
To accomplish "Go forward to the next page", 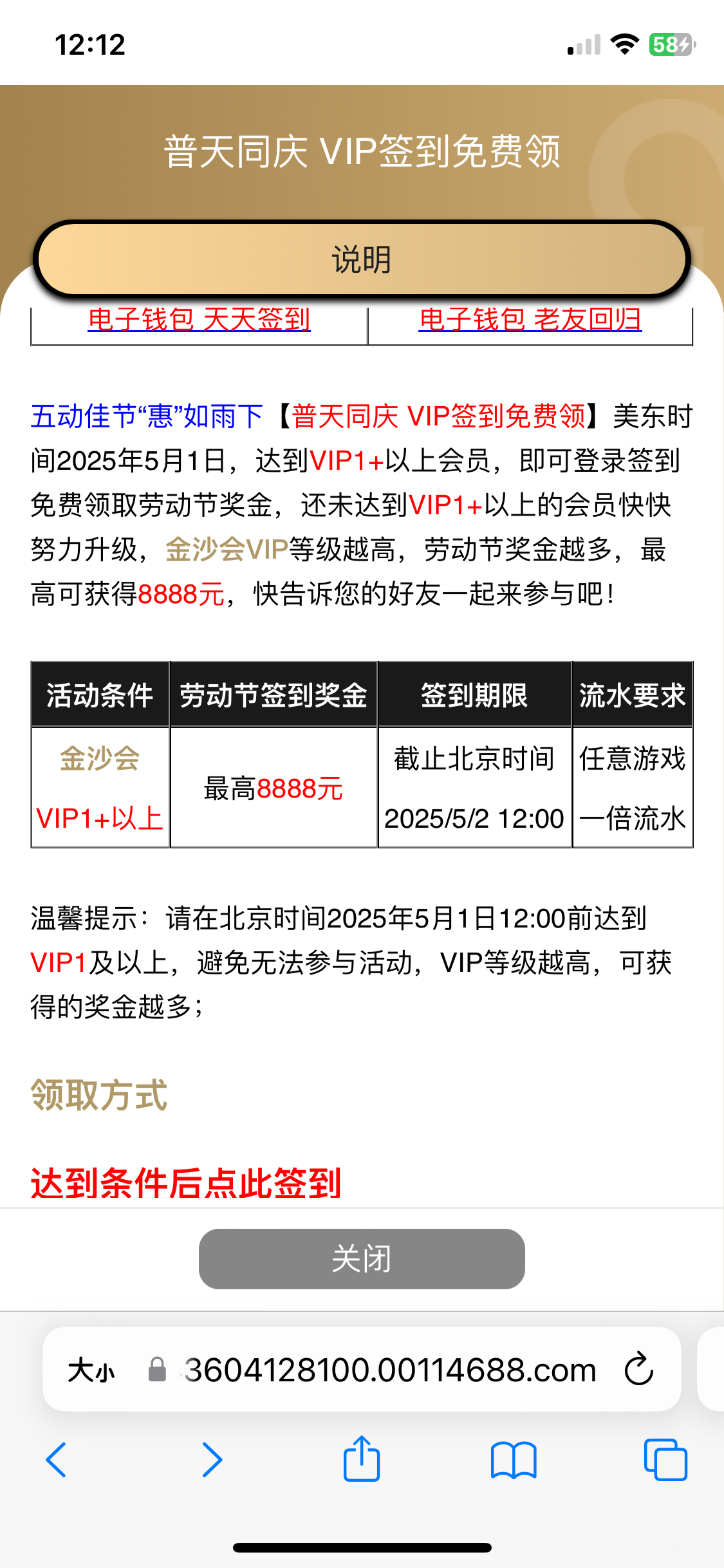I will pos(212,1460).
